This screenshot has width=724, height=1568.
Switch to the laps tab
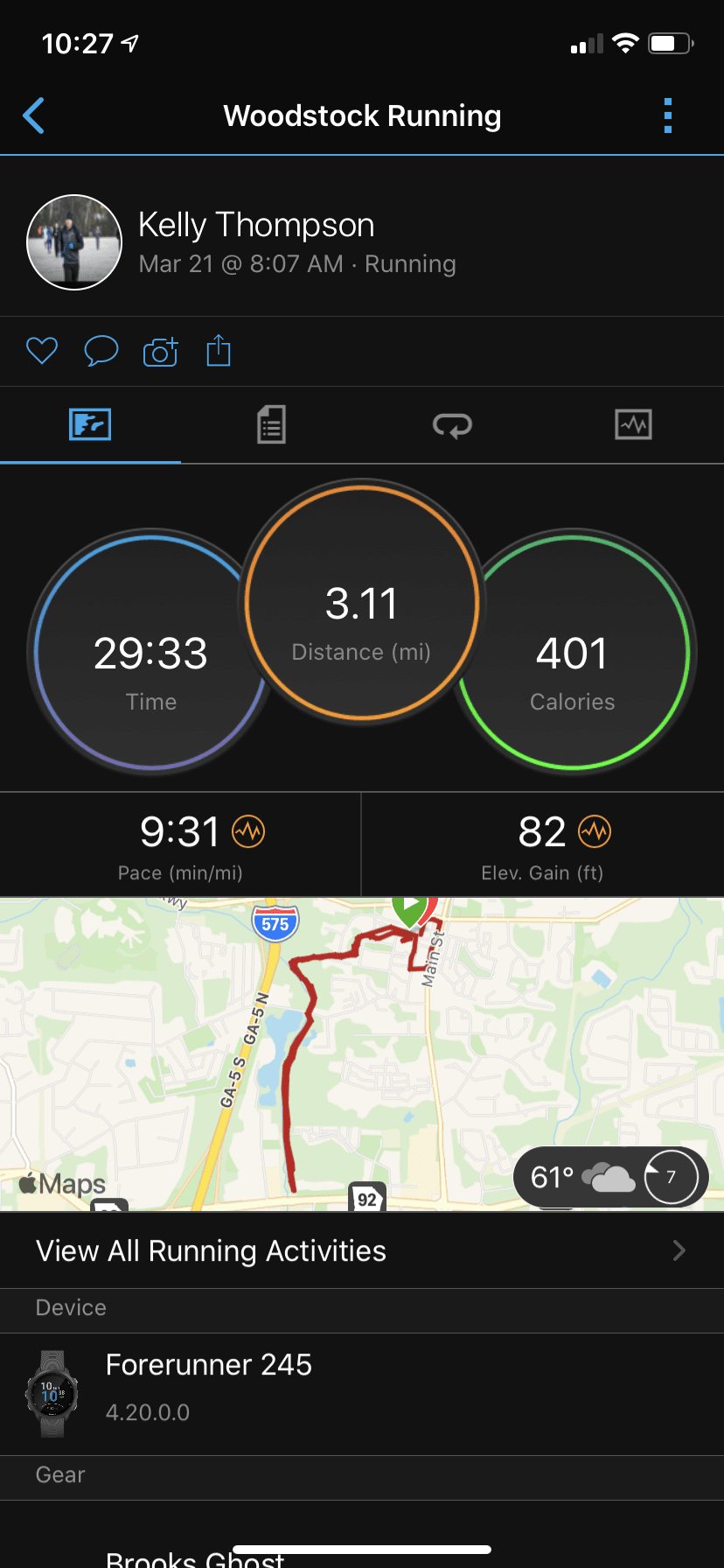coord(452,425)
